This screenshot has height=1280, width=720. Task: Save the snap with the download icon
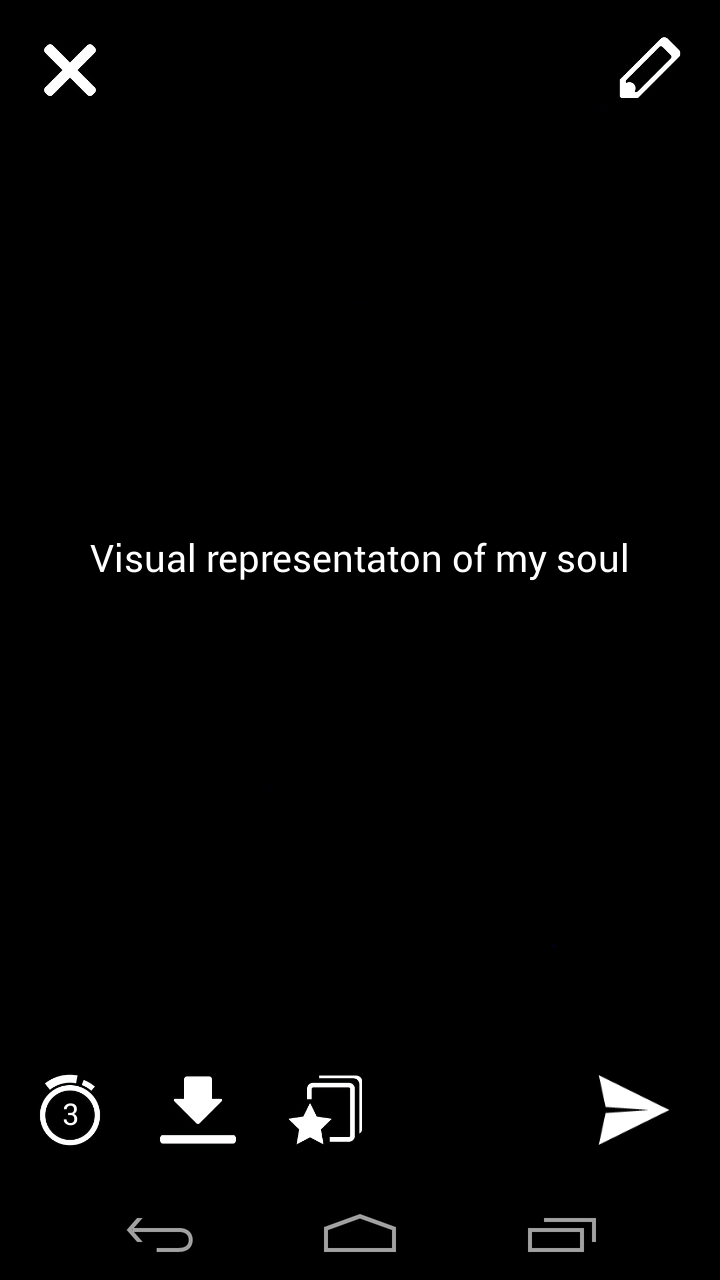click(x=198, y=1110)
